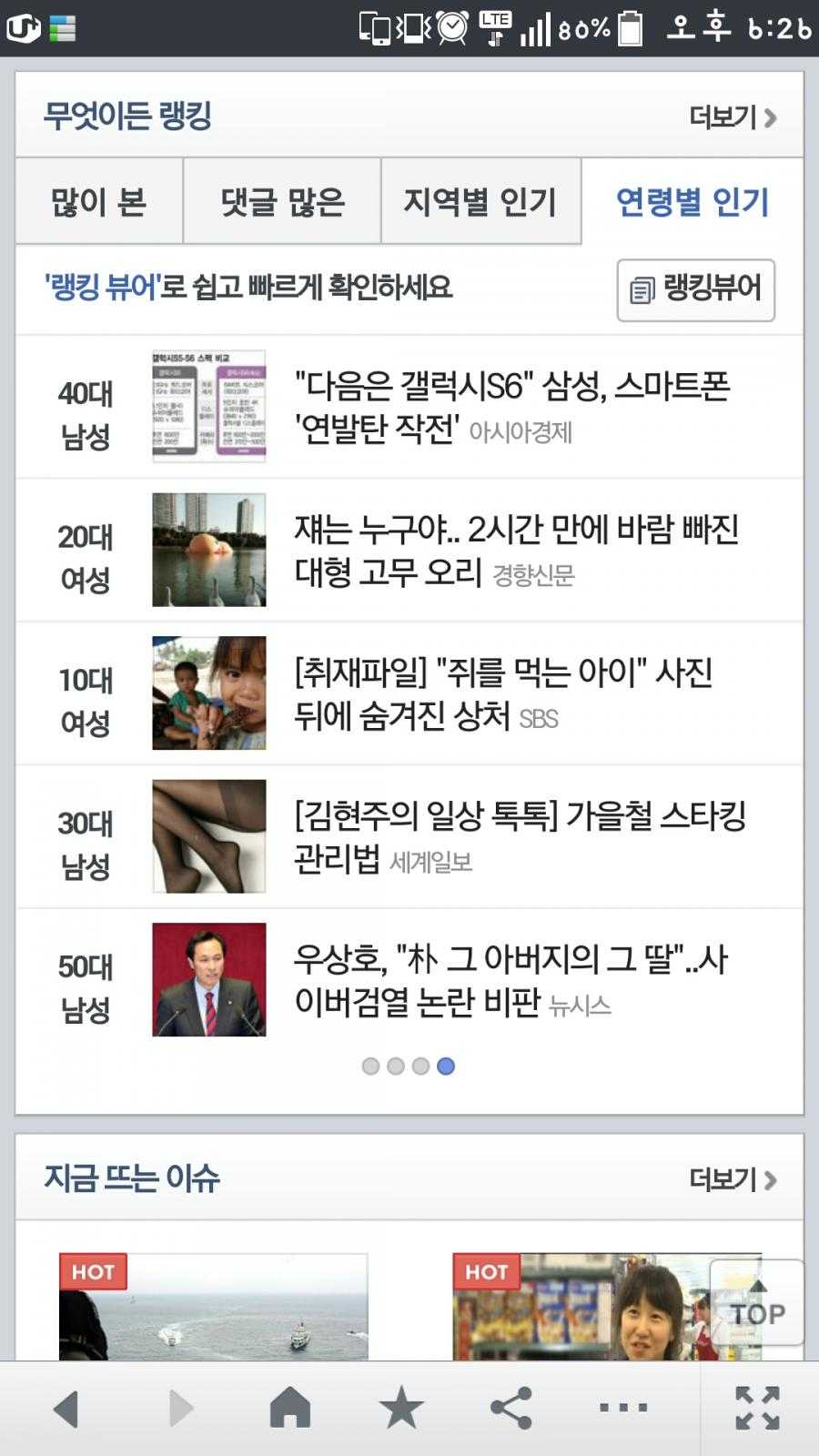
Task: Select the 연령별 인기 tab
Action: pos(693,202)
